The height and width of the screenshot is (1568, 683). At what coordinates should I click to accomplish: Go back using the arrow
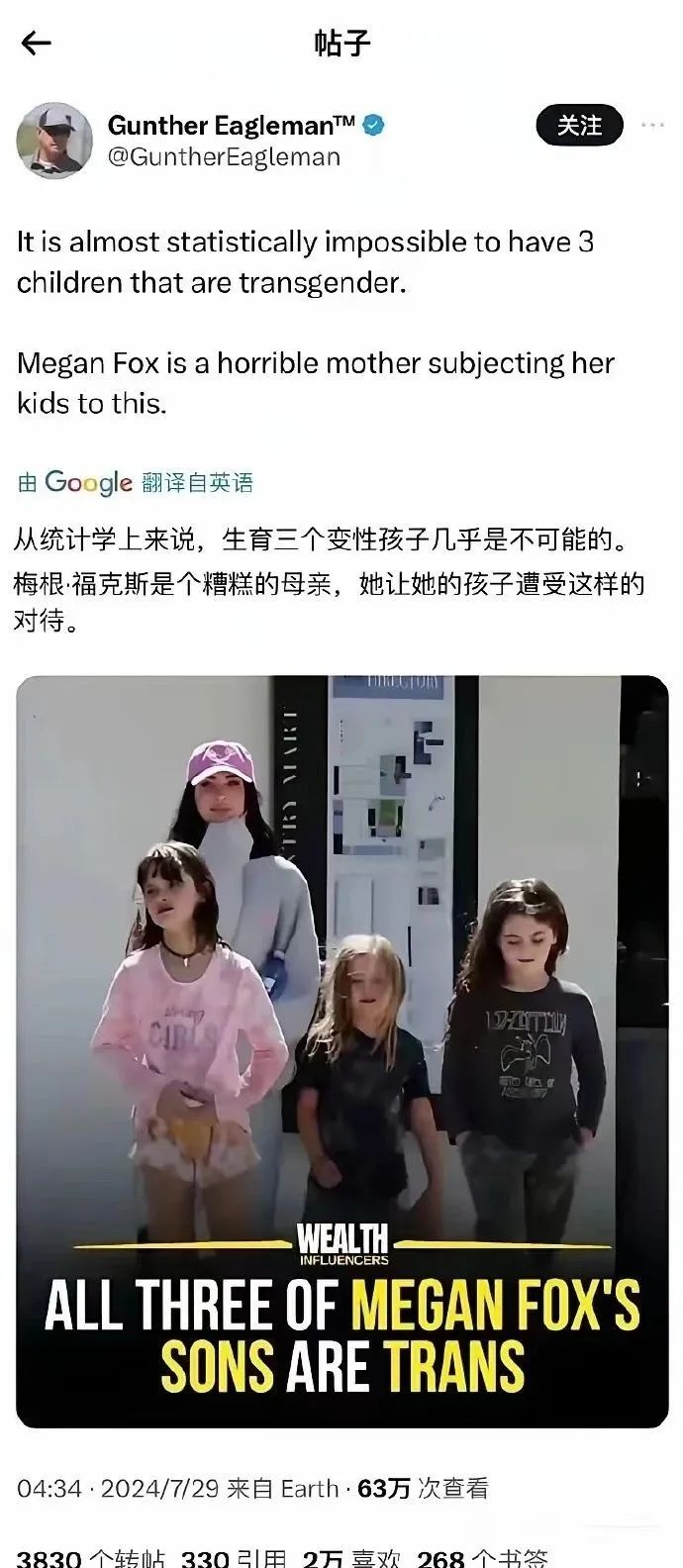37,43
